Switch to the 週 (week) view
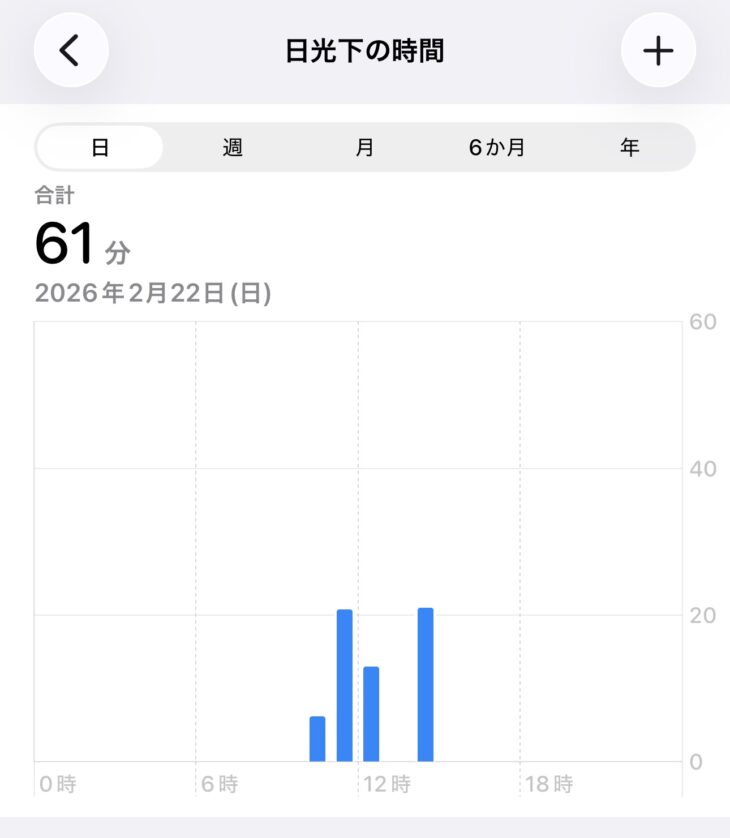 (232, 148)
